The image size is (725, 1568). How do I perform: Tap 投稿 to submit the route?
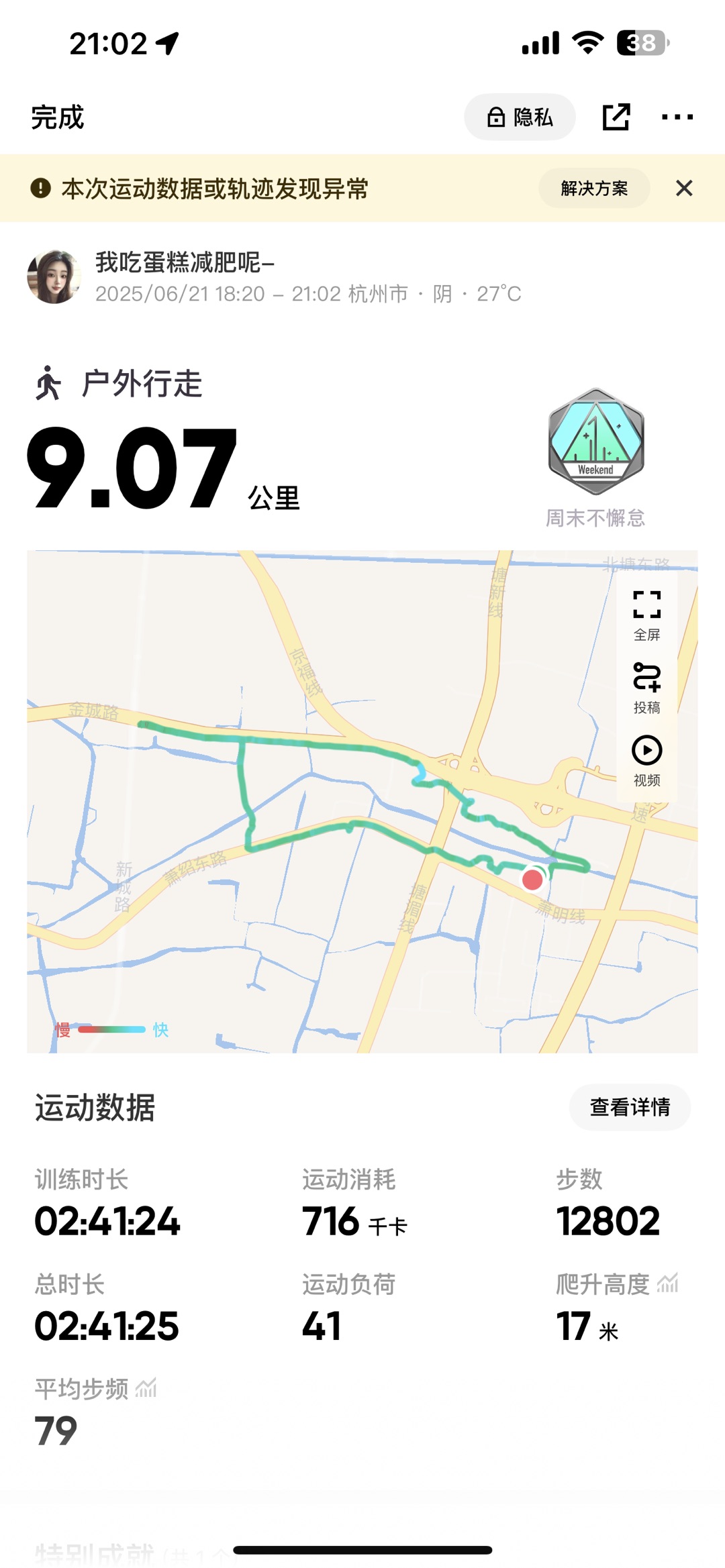tap(646, 688)
